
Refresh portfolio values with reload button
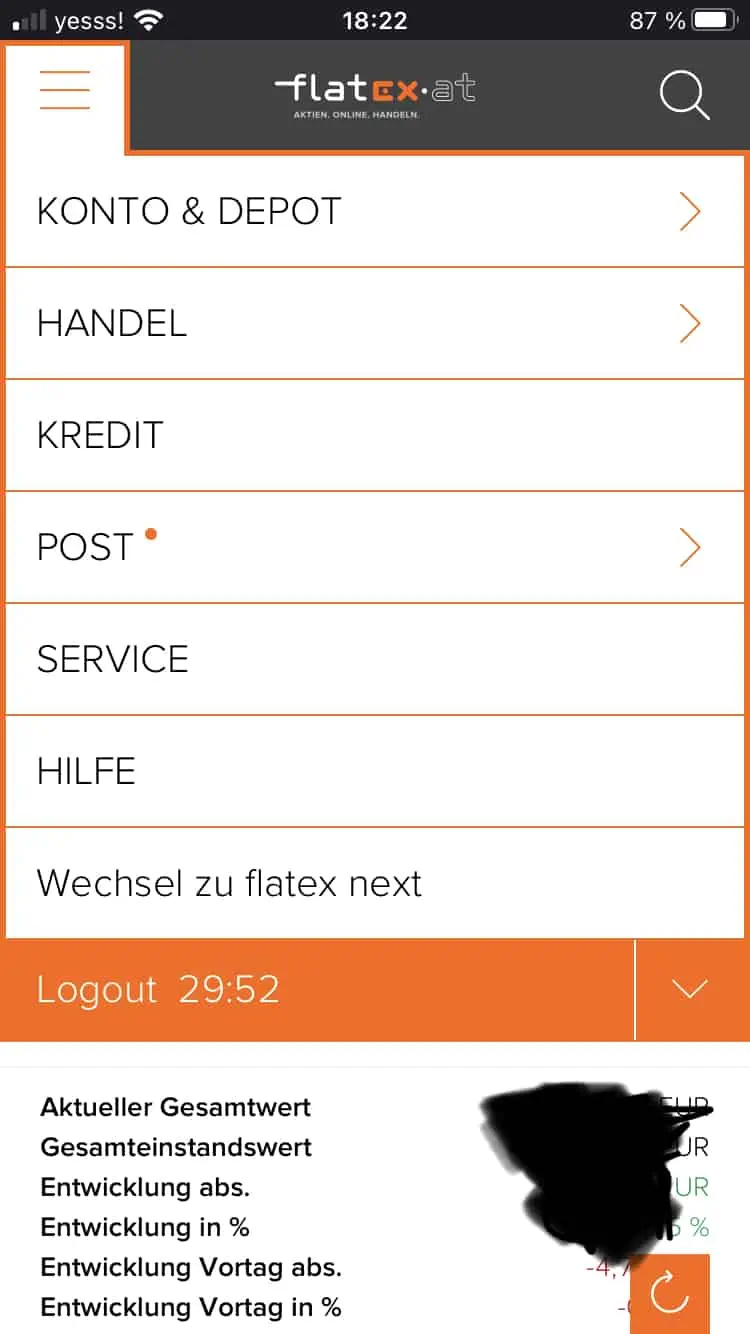click(669, 1294)
